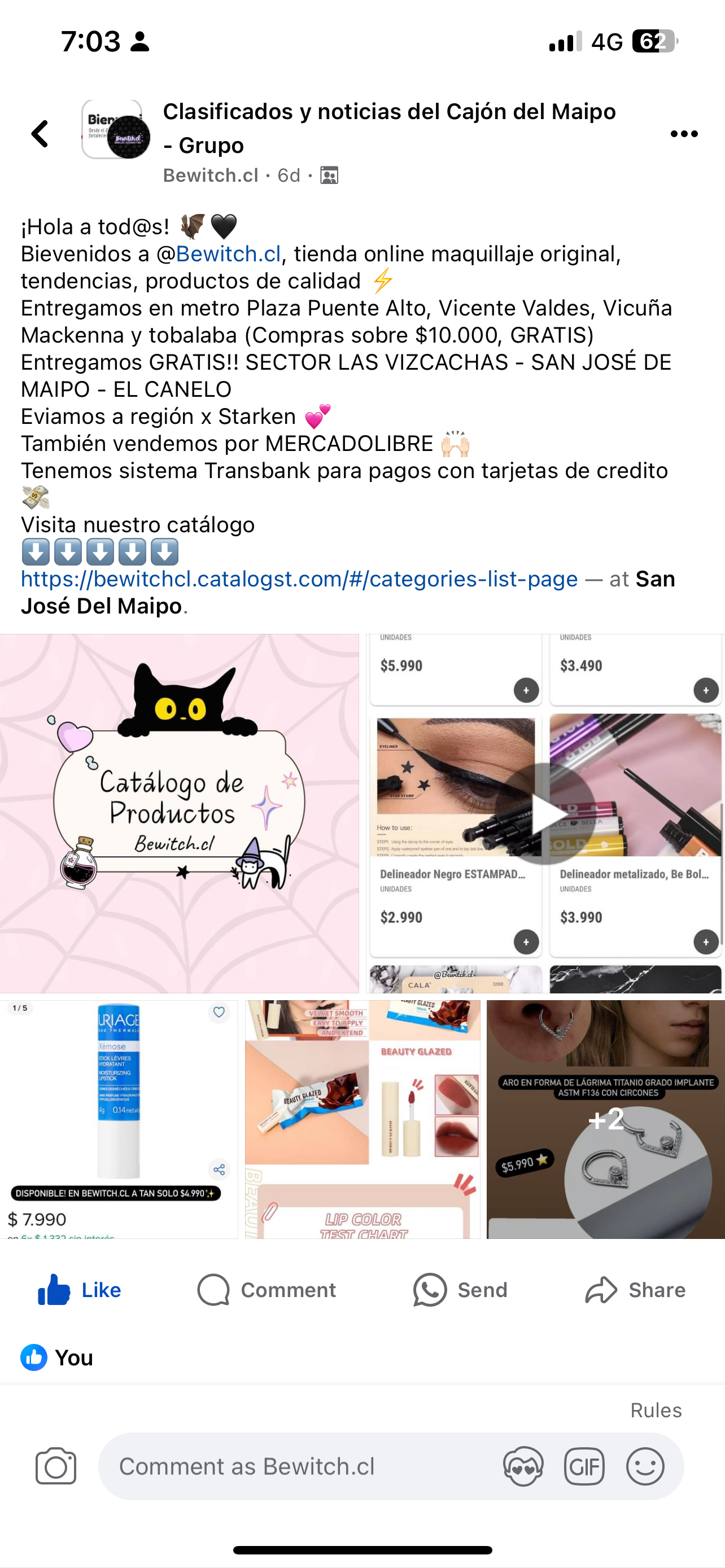View the +2 more photos tile
The width and height of the screenshot is (725, 1568).
tap(606, 1119)
